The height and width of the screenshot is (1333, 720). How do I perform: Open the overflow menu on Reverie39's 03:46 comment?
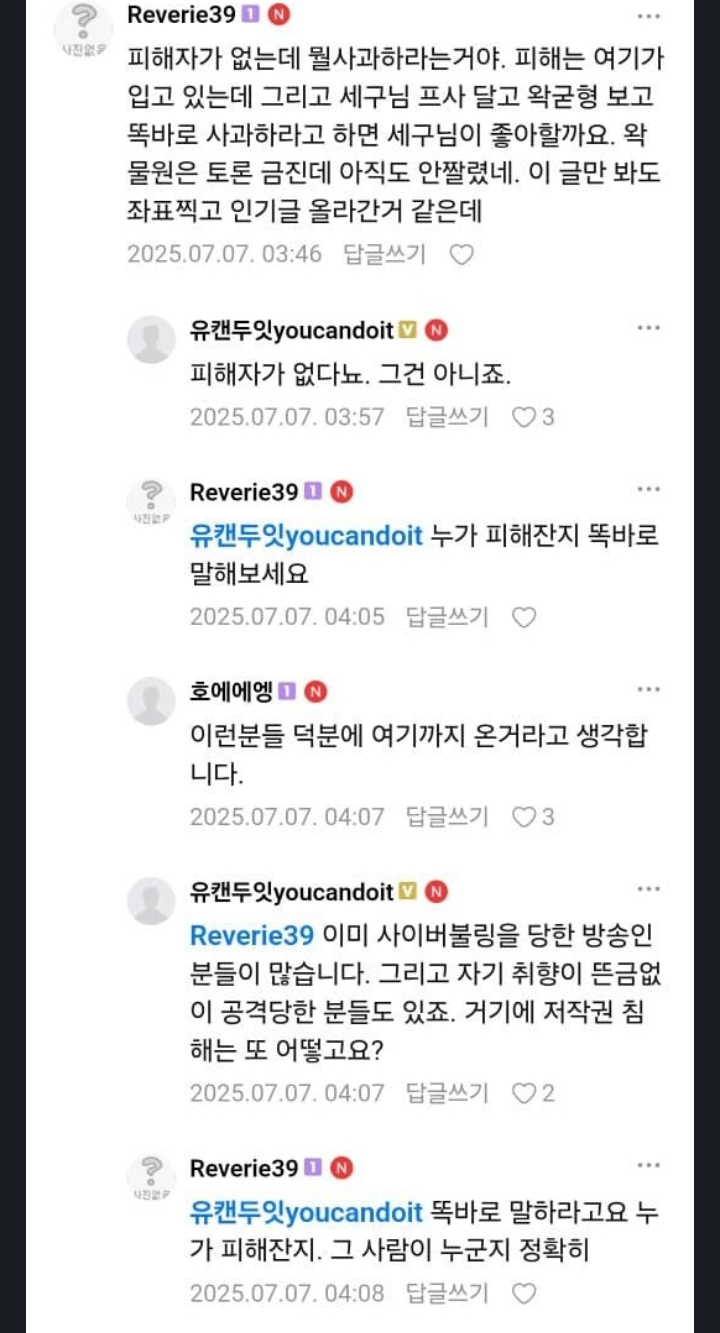coord(649,15)
